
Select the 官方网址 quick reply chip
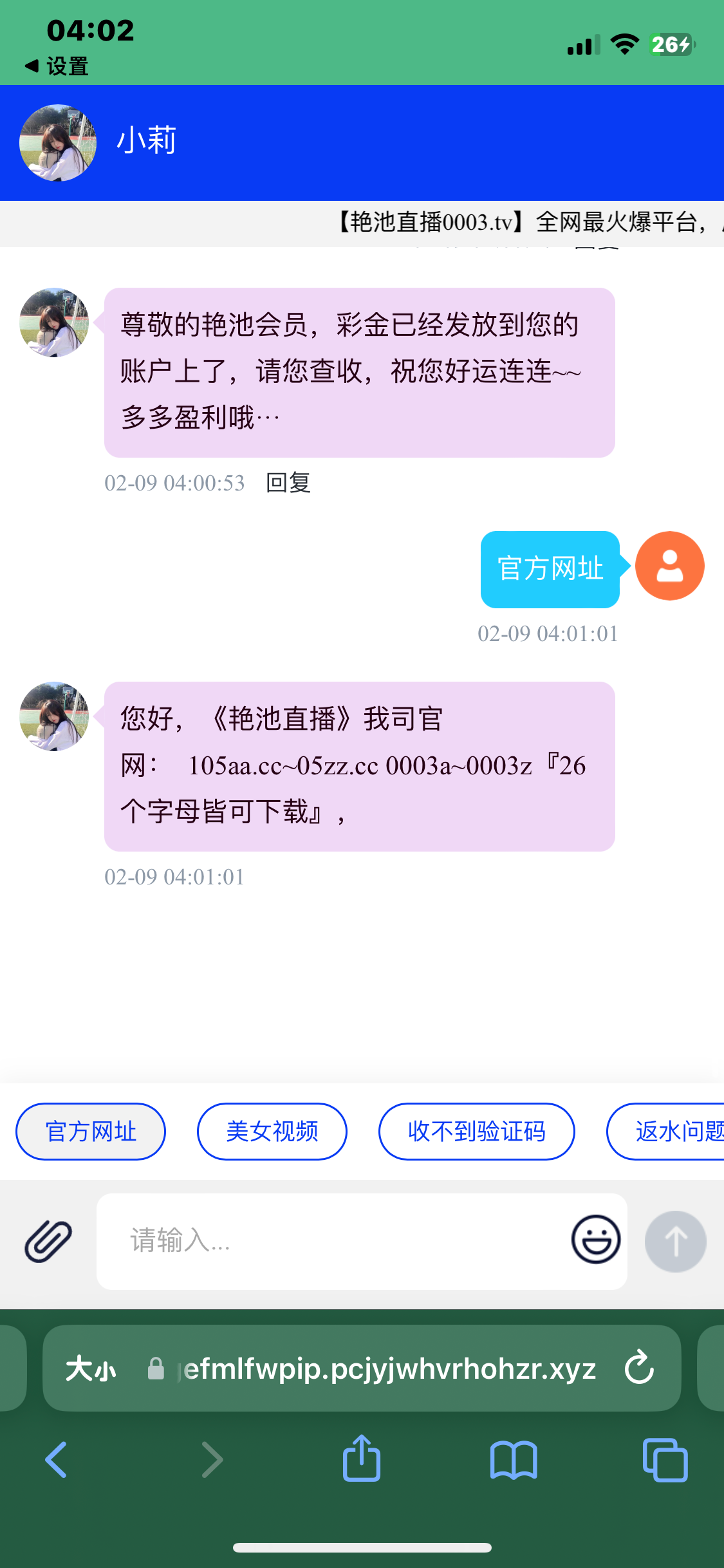91,1131
